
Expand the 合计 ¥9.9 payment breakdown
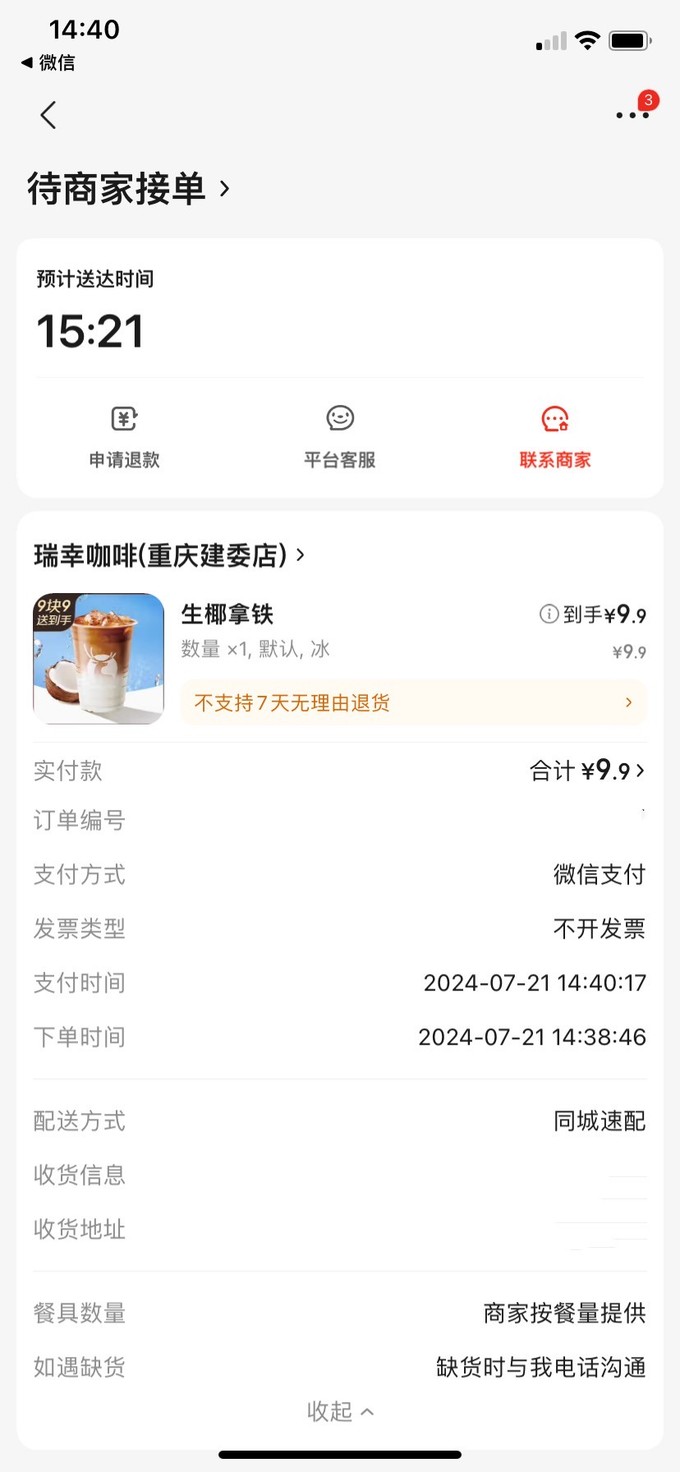[x=588, y=770]
